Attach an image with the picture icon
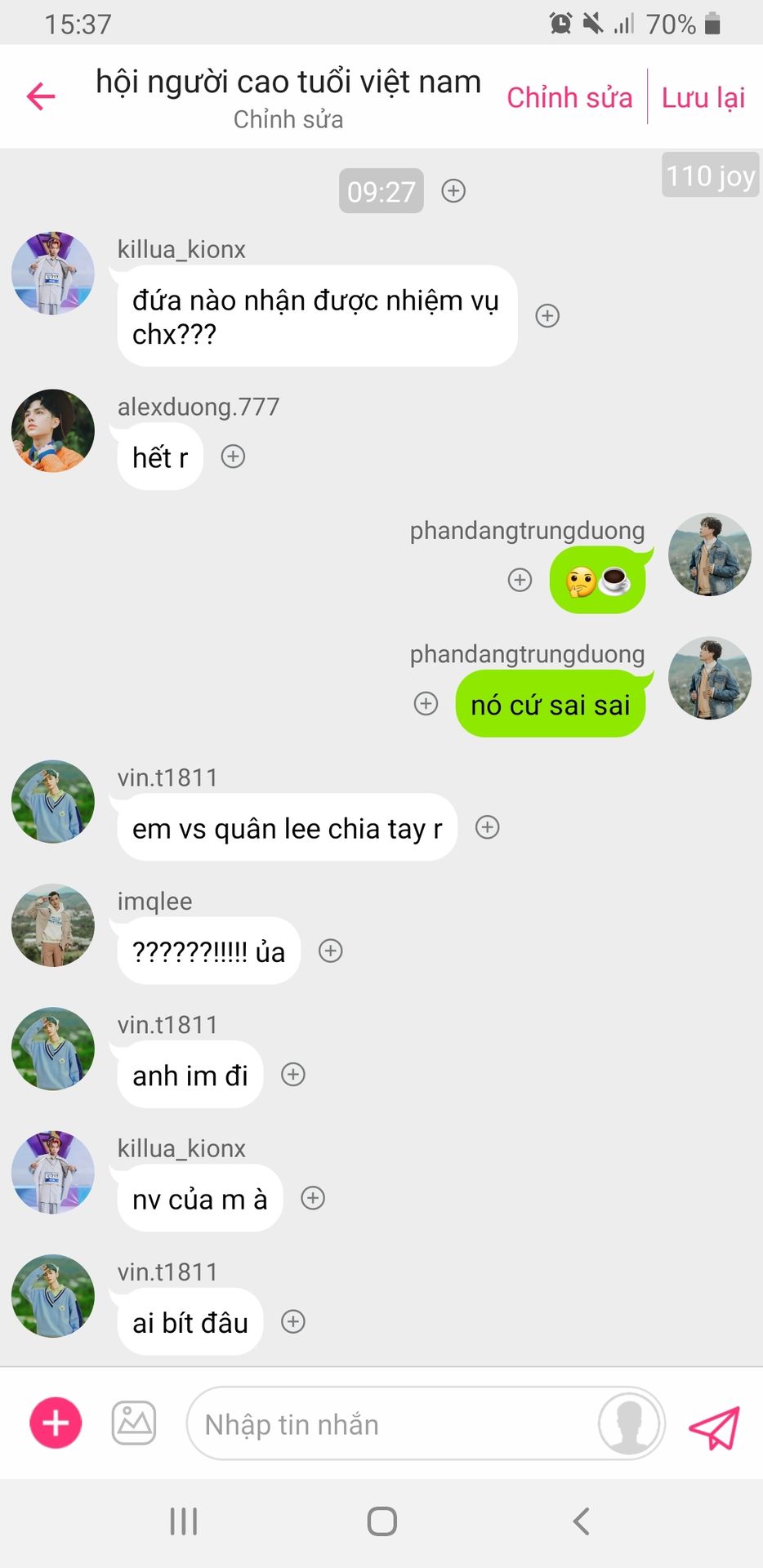763x1568 pixels. 134,1423
